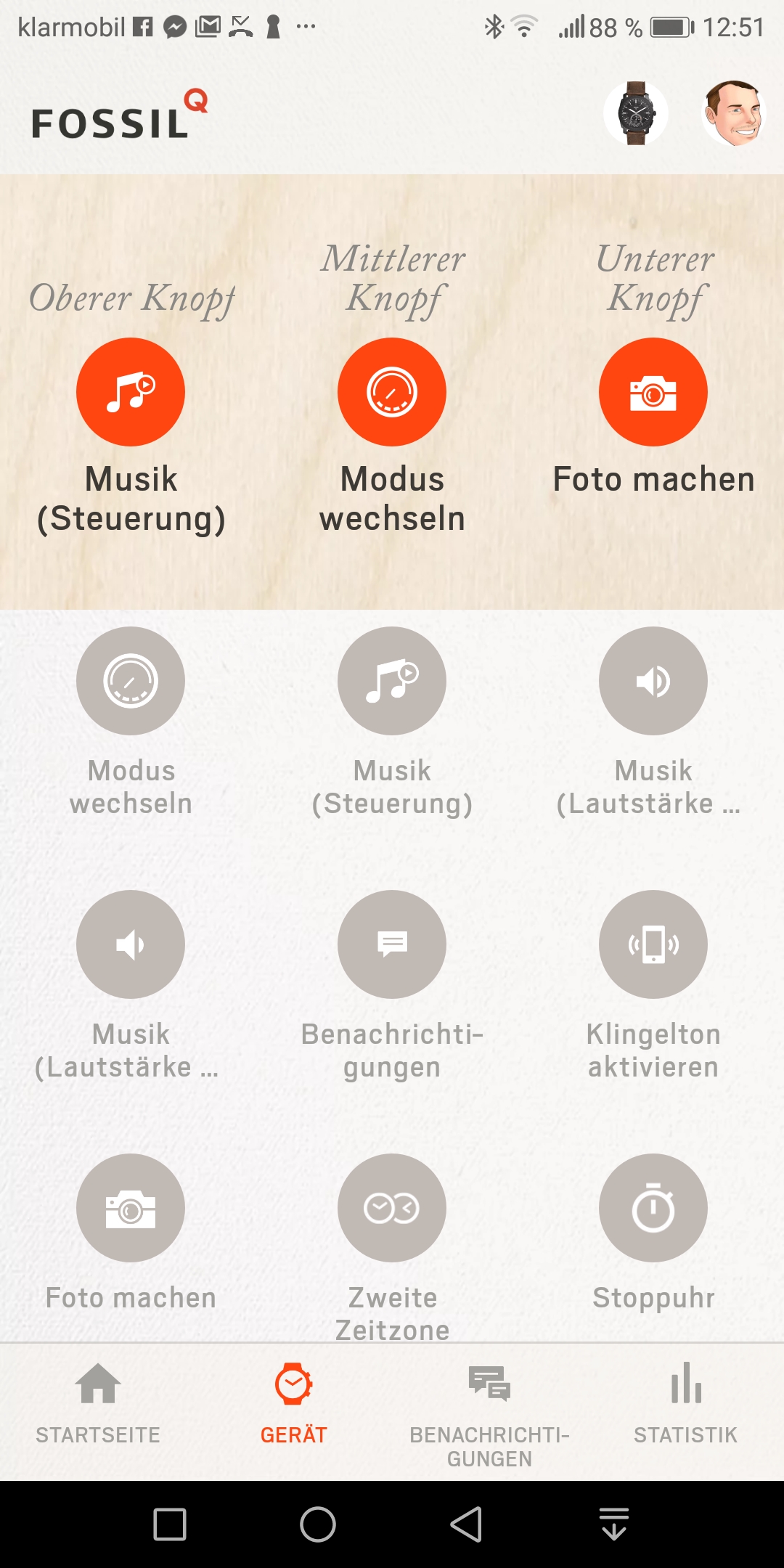
Task: Tap the Unterer Knopf Foto machen button
Action: tap(653, 392)
